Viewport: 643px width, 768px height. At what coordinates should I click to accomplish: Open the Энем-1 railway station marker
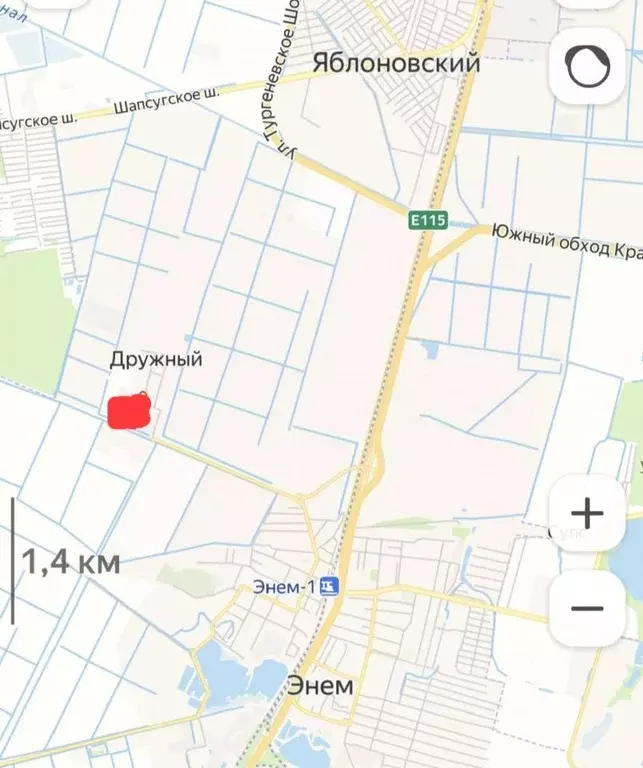coord(330,587)
